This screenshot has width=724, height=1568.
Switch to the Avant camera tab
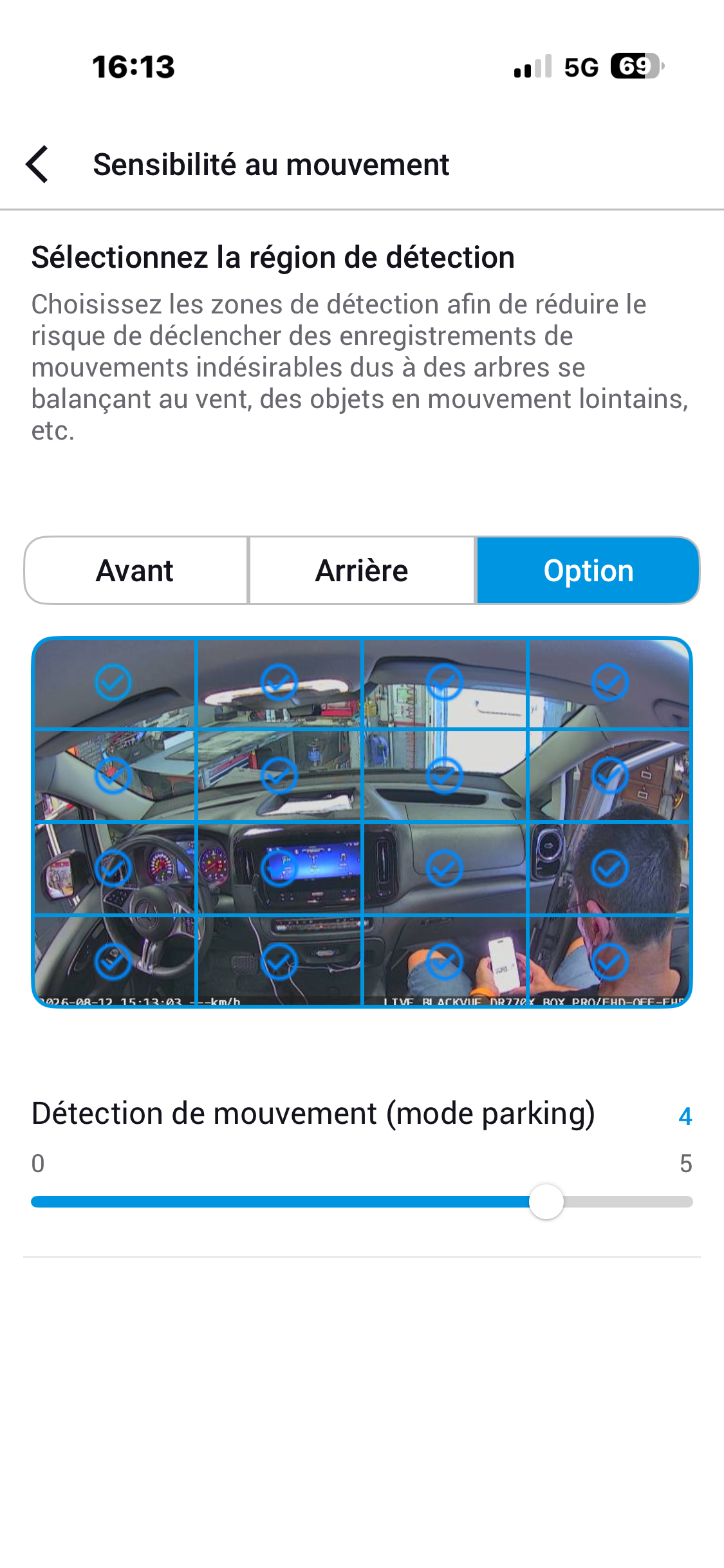coord(136,570)
